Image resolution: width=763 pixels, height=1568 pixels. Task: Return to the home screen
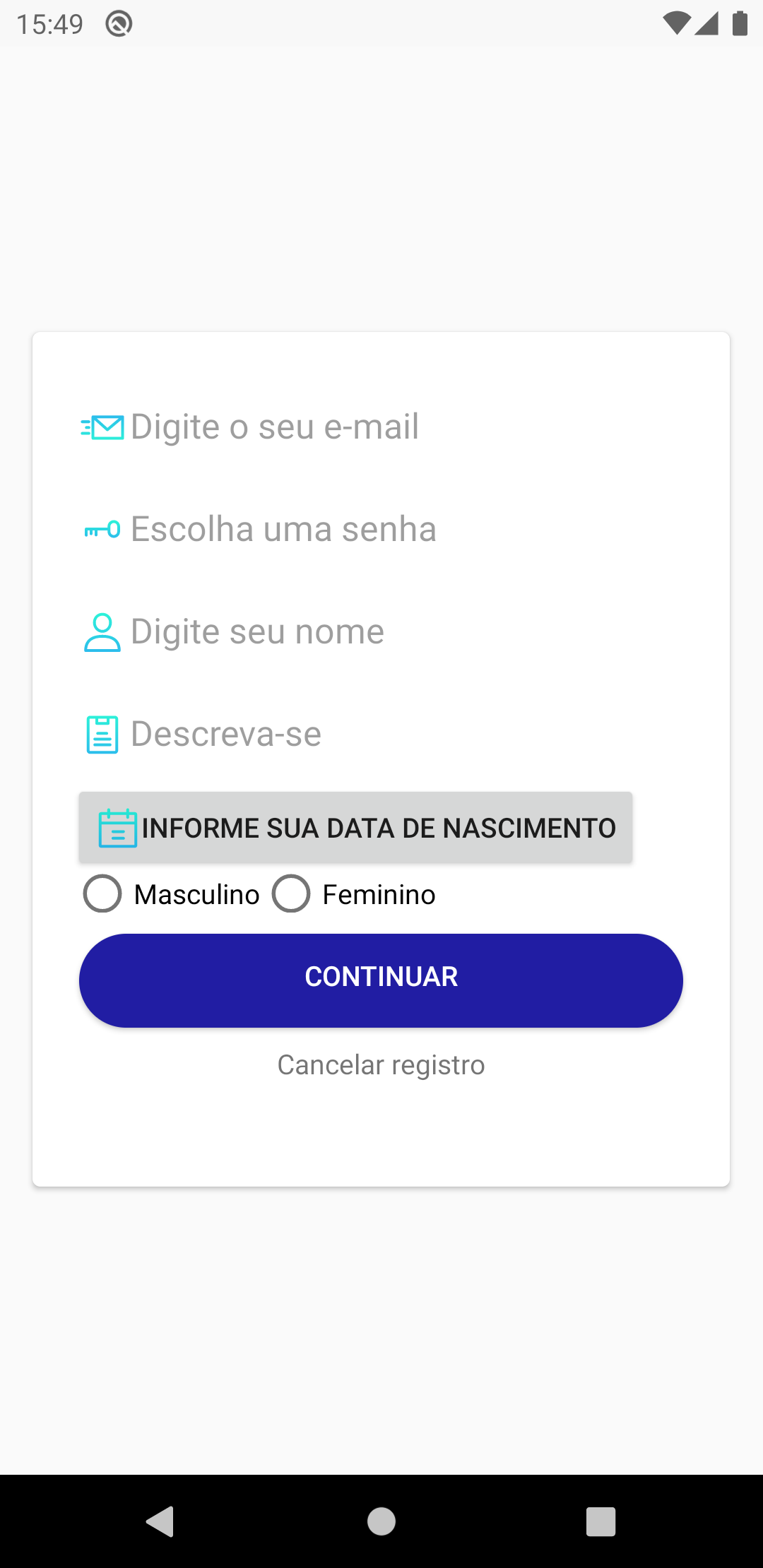pos(381,1521)
